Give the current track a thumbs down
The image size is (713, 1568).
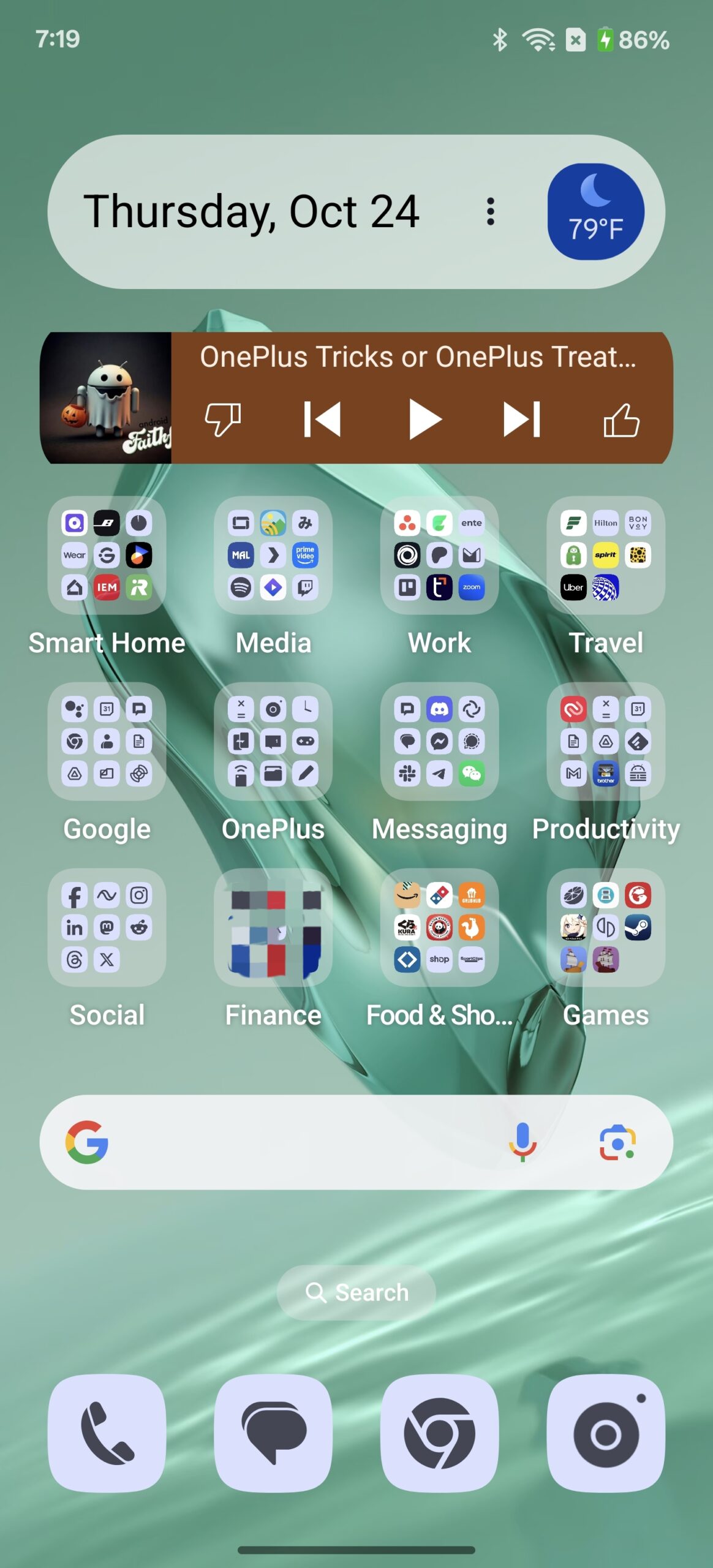click(x=222, y=420)
